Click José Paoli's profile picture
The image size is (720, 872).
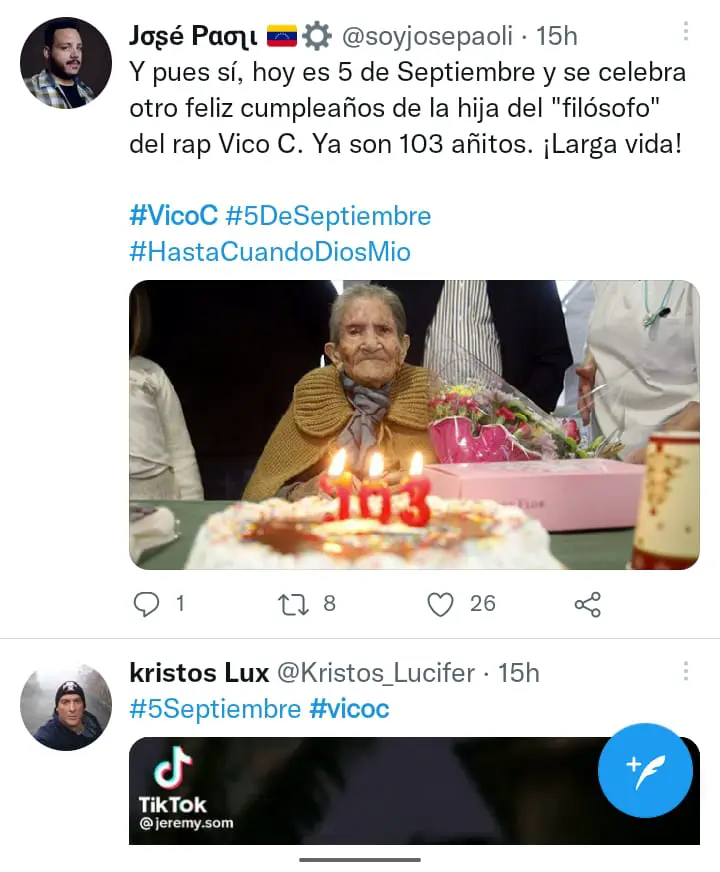click(x=65, y=64)
